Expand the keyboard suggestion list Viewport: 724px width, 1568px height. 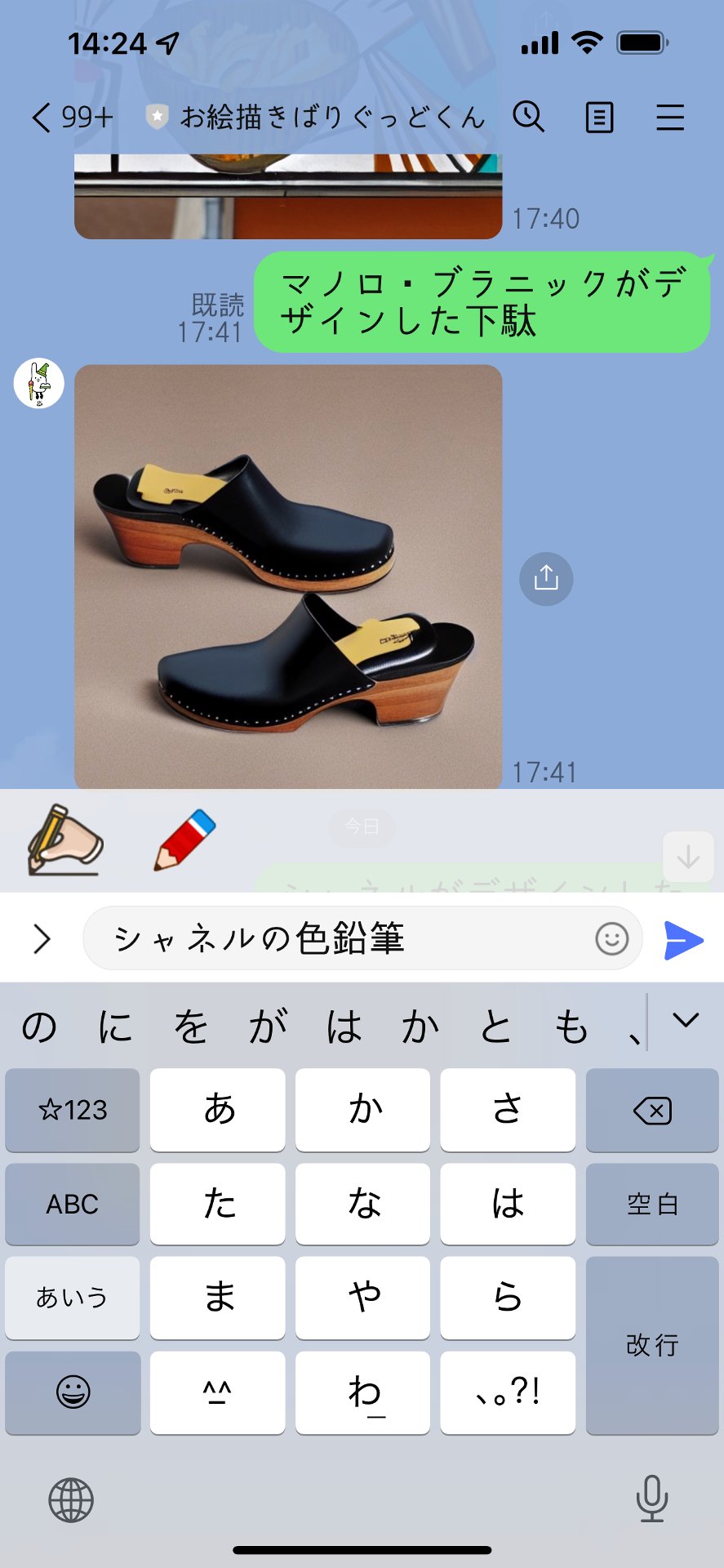tap(686, 1020)
